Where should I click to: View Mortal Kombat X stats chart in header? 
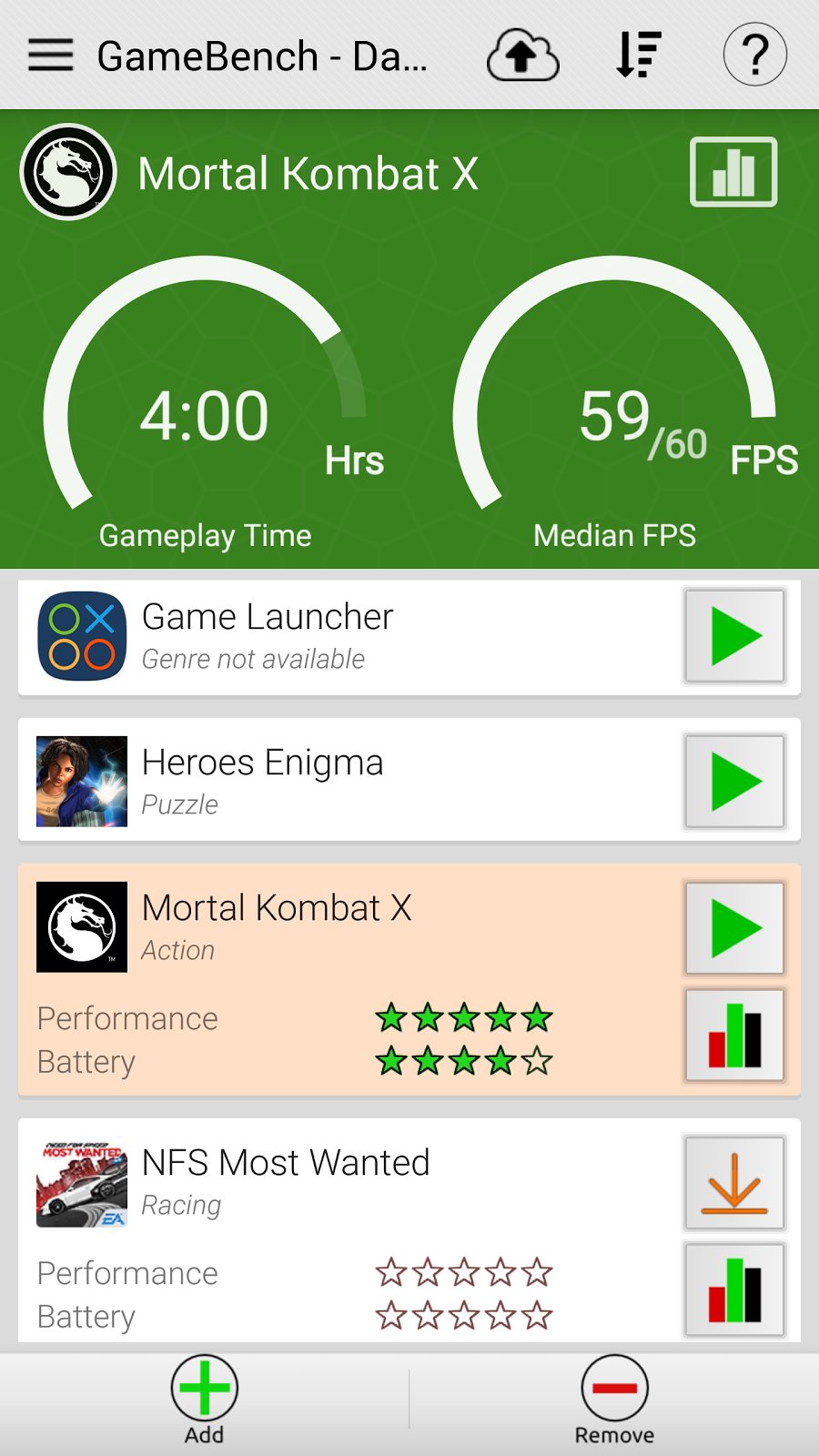(733, 172)
